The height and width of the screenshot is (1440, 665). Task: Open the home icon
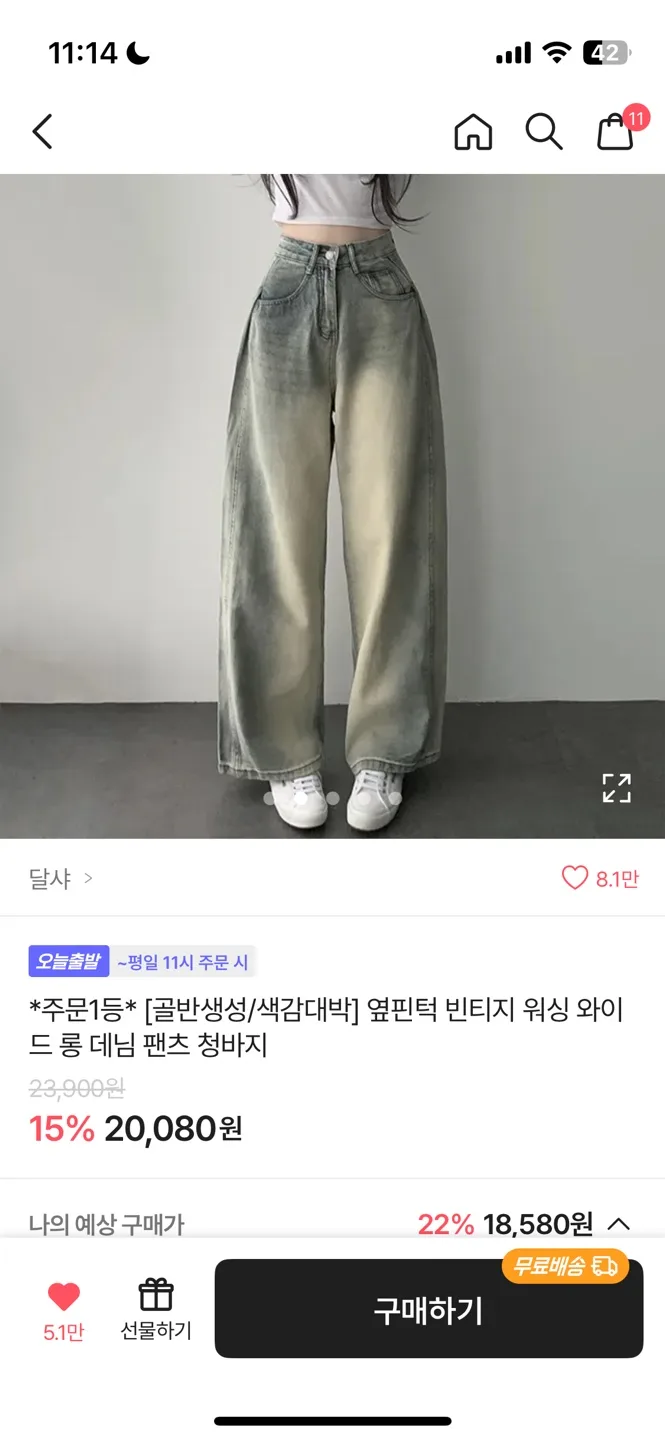(473, 132)
